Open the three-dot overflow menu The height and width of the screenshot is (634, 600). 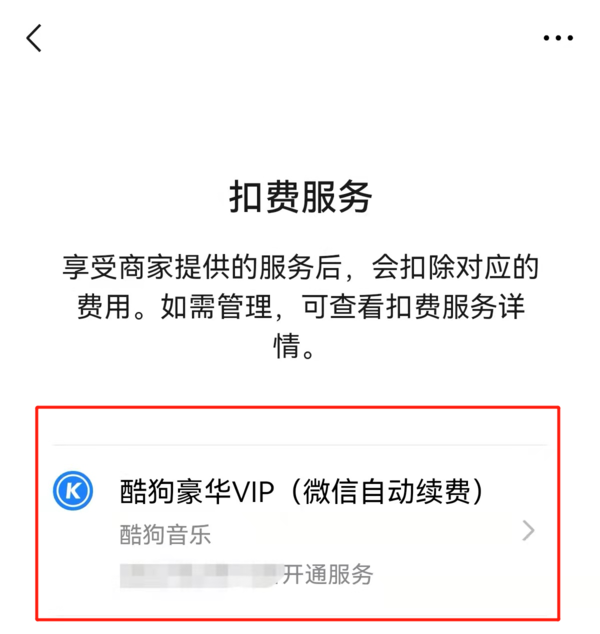point(558,38)
